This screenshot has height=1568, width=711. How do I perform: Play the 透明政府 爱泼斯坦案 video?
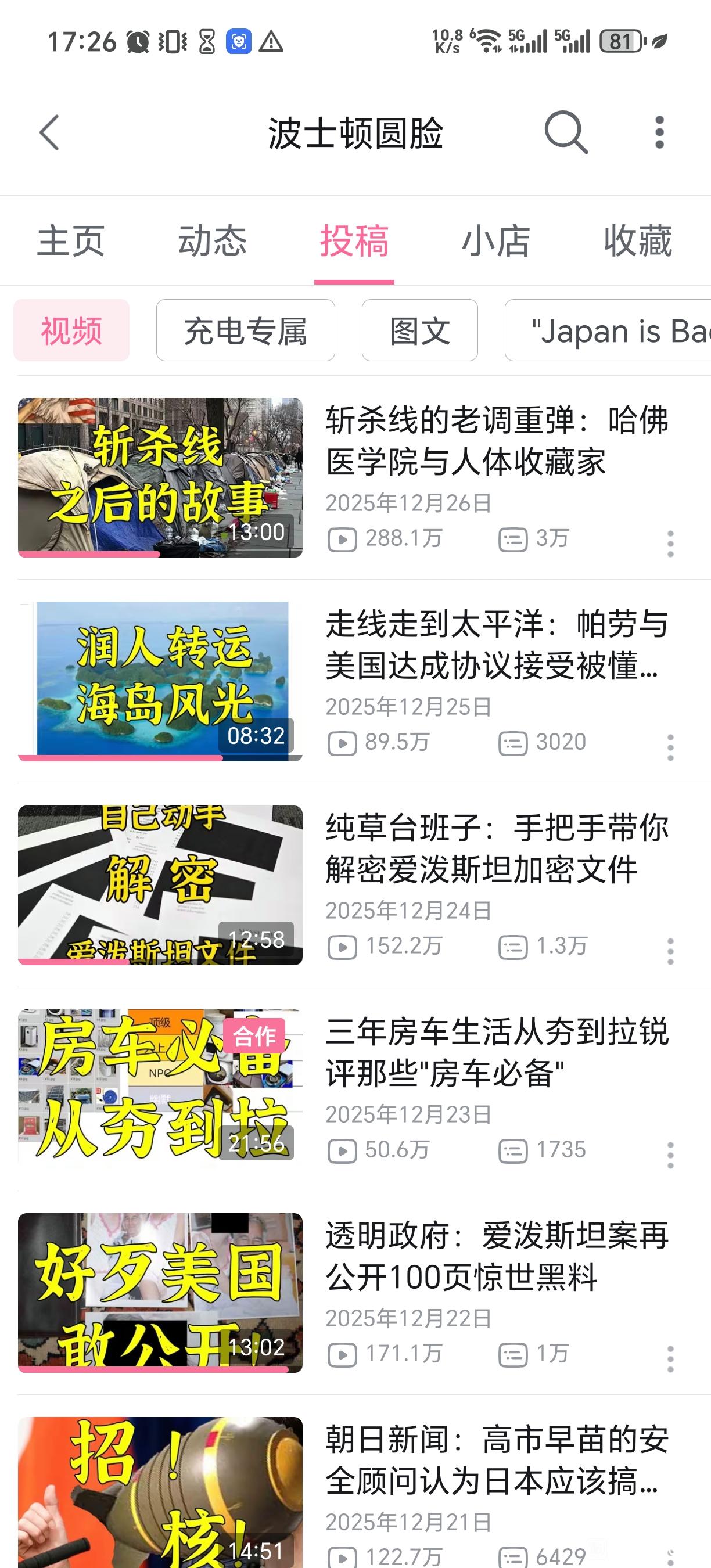160,1292
